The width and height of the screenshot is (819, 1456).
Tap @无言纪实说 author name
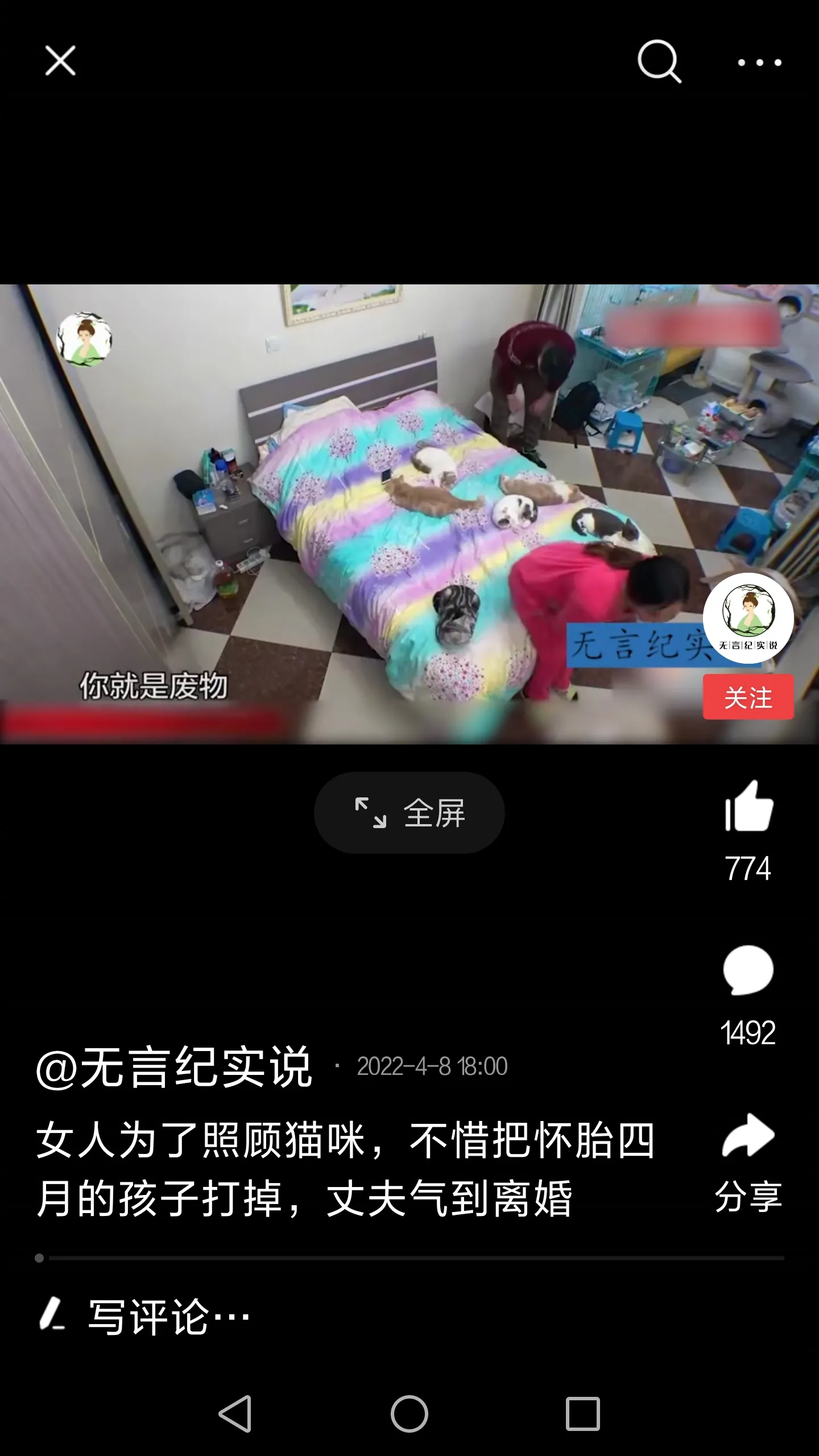coord(174,1068)
